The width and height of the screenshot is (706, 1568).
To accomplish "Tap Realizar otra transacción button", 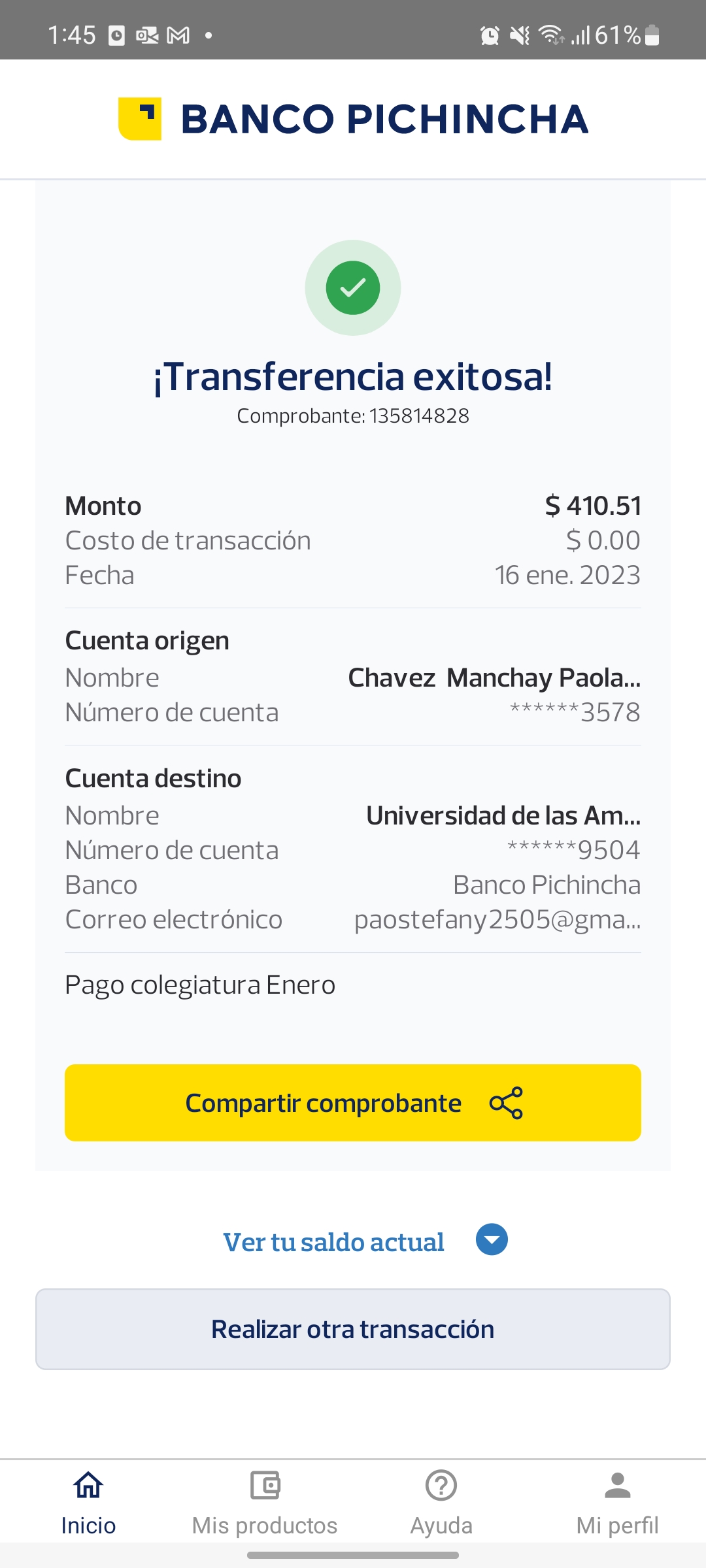I will point(353,1329).
